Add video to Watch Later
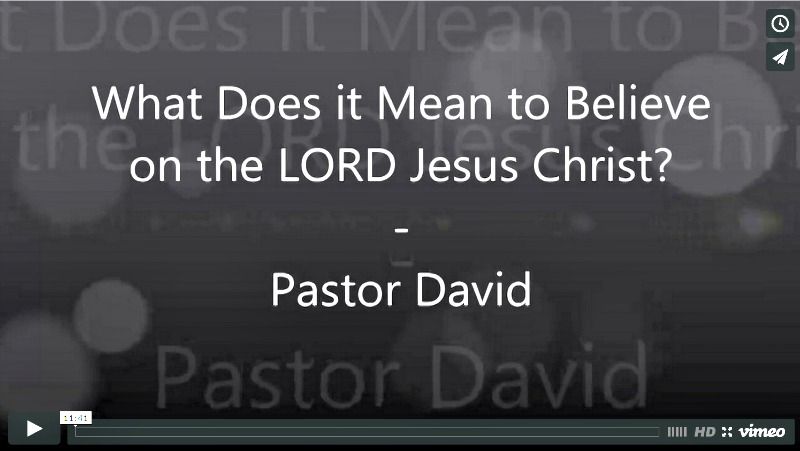The height and width of the screenshot is (451, 800). point(780,24)
